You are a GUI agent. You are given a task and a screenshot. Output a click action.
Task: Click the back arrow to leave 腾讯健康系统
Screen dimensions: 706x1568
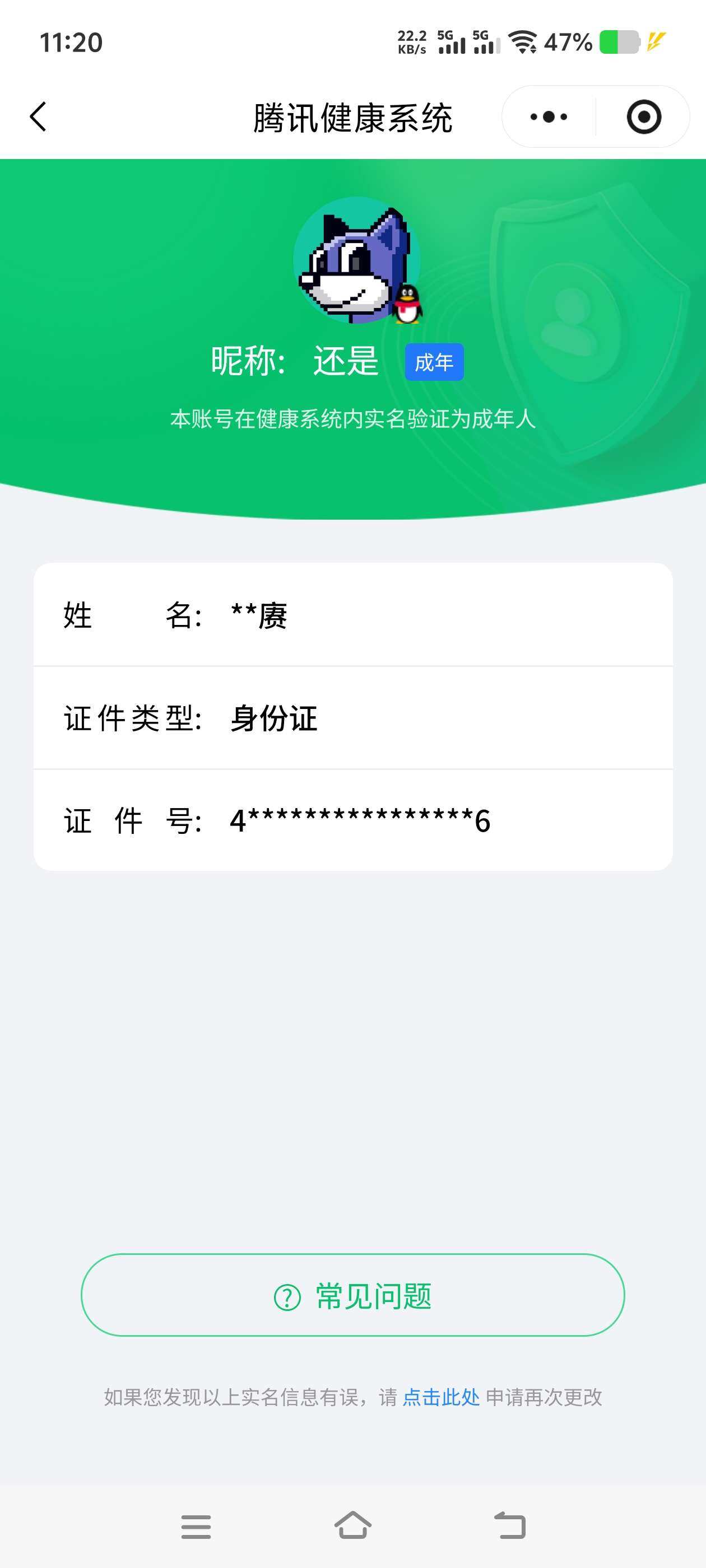pyautogui.click(x=38, y=116)
